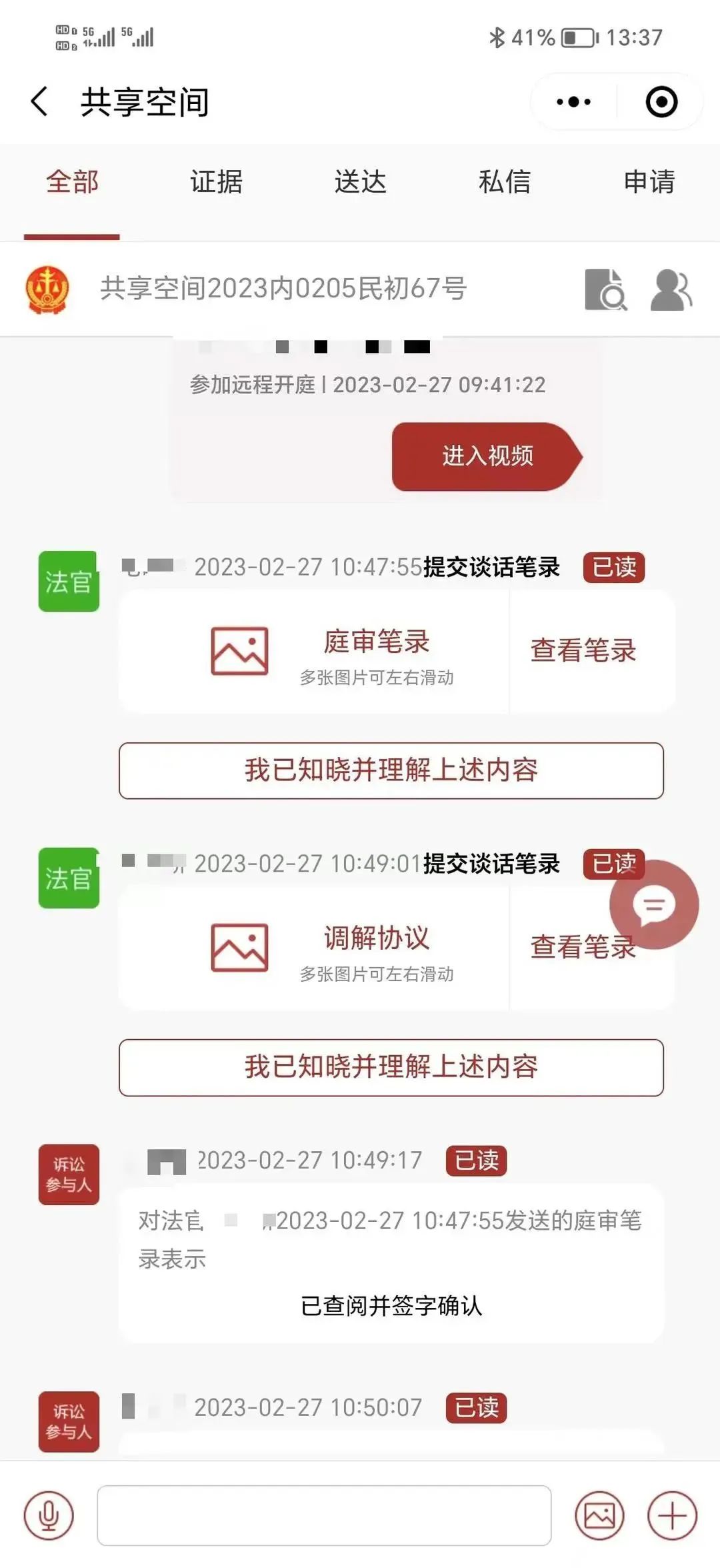720x1568 pixels.
Task: Open the case document search icon
Action: coord(605,289)
